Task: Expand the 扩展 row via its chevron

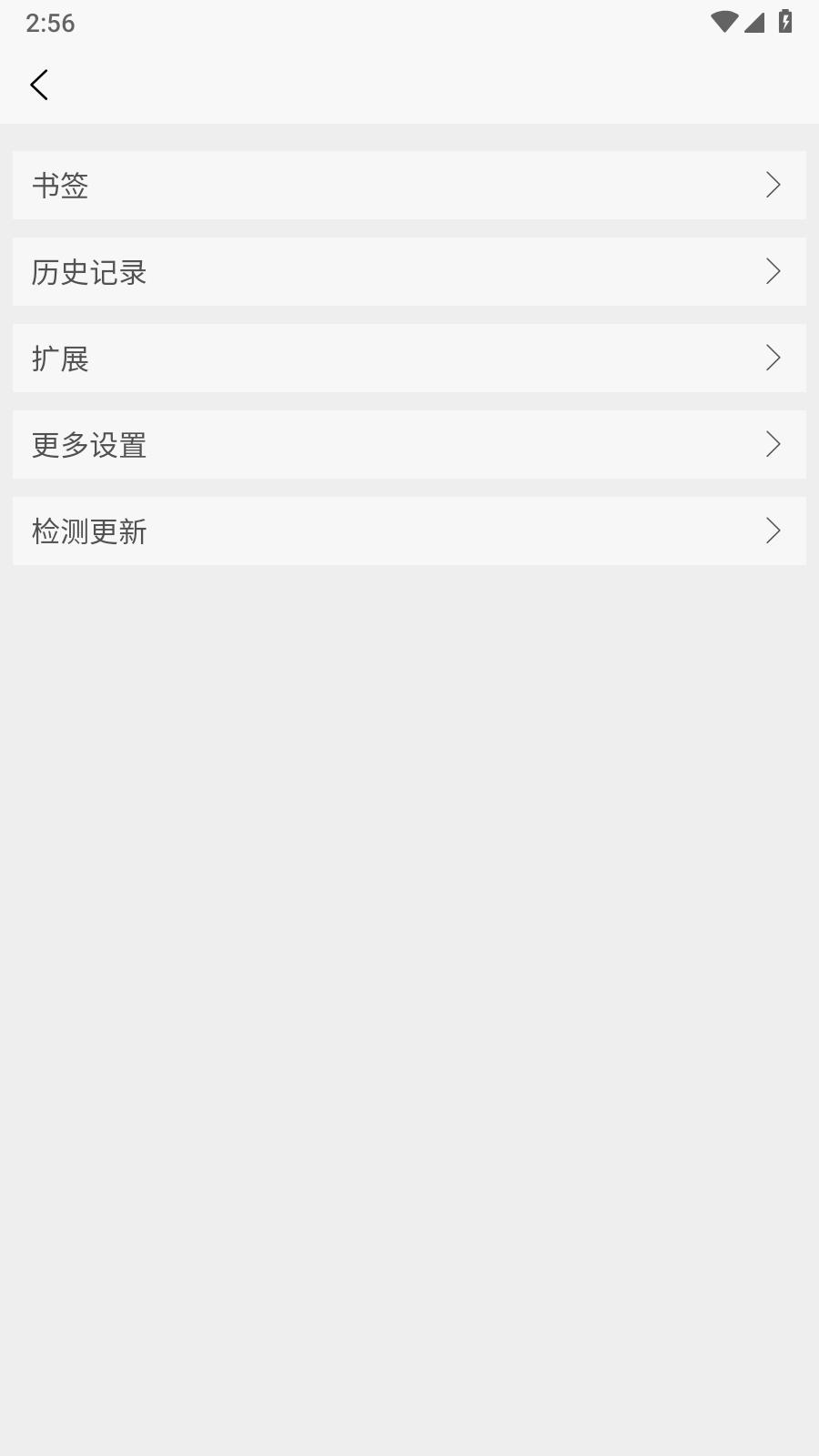Action: tap(774, 359)
